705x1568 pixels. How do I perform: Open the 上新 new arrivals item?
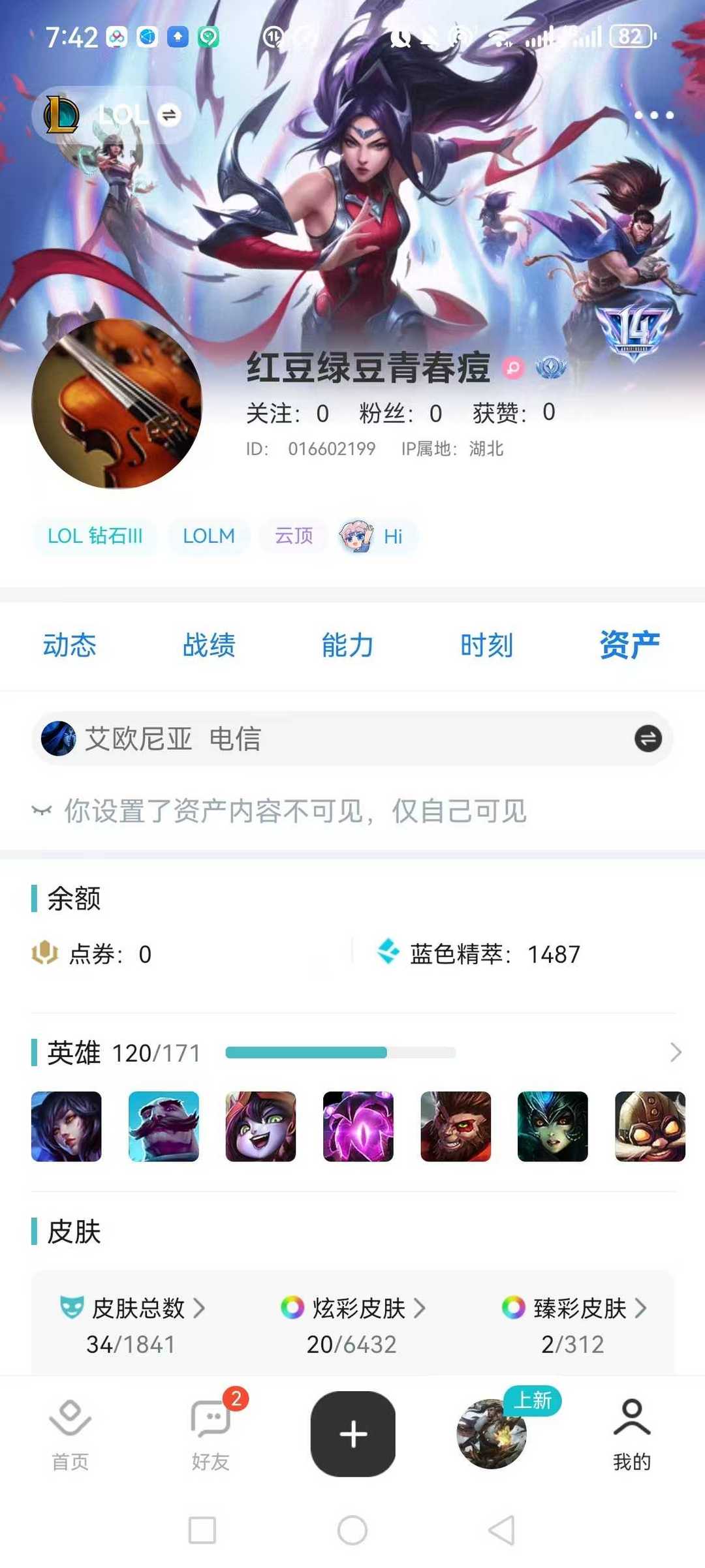tap(493, 1434)
